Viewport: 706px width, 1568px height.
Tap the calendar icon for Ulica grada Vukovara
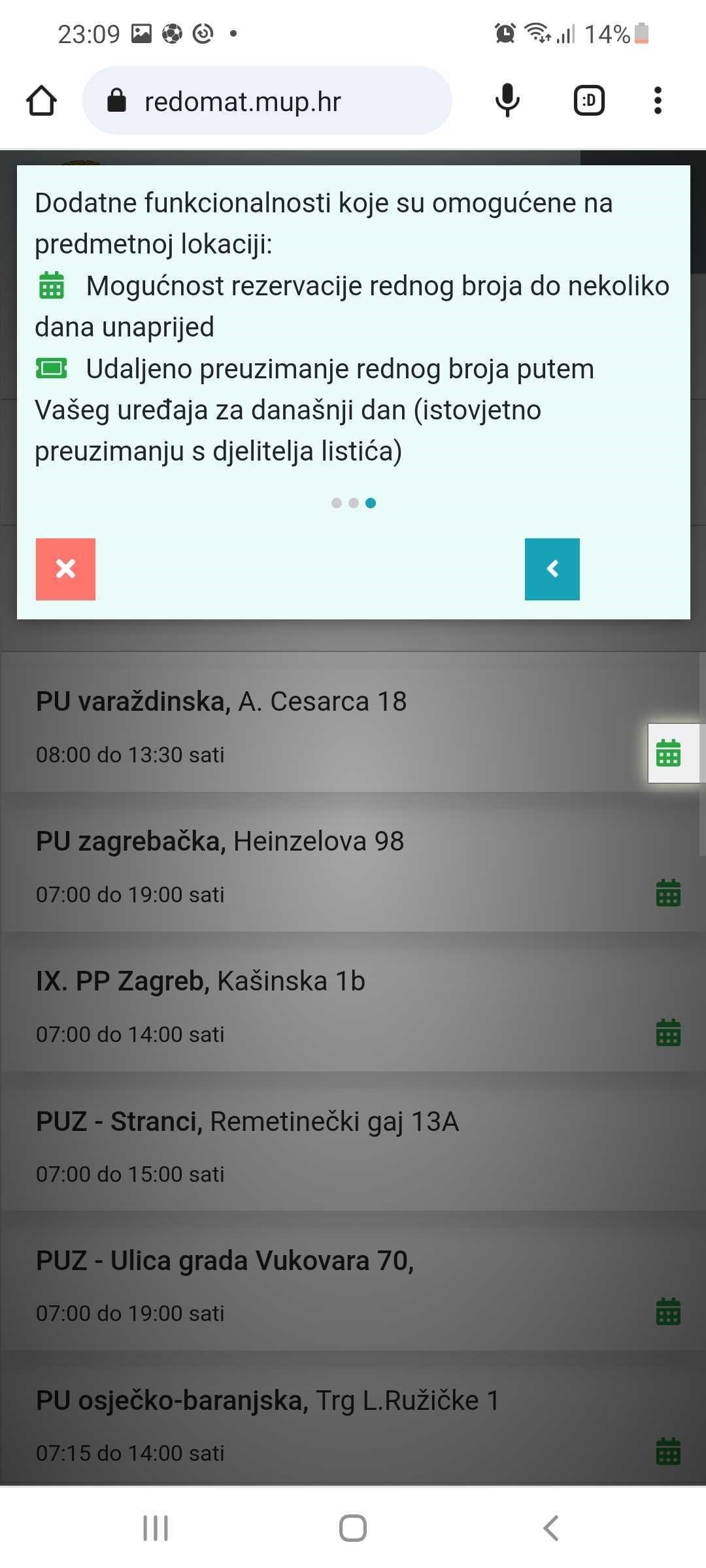click(x=668, y=1312)
